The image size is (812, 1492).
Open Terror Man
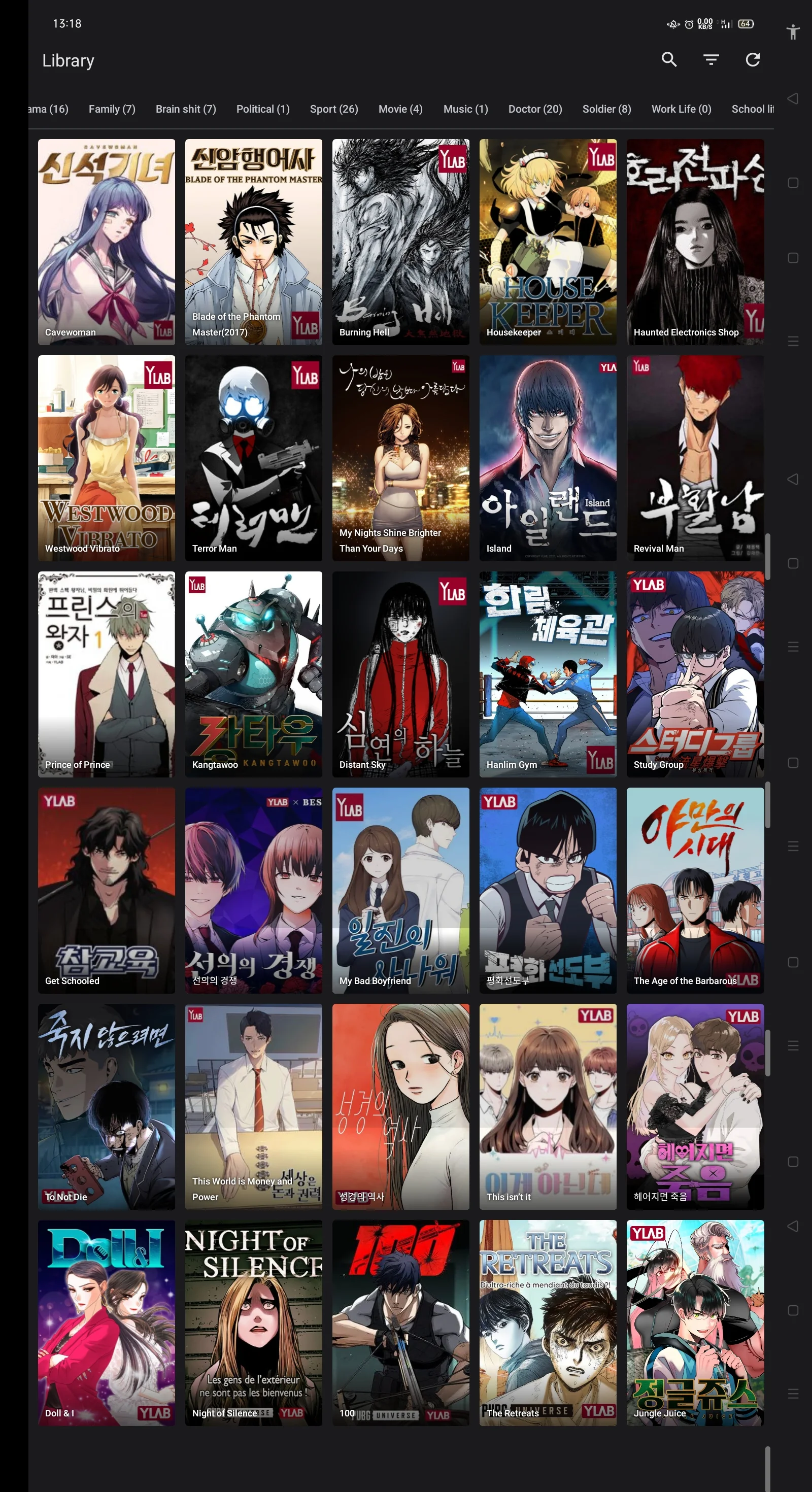pos(253,458)
